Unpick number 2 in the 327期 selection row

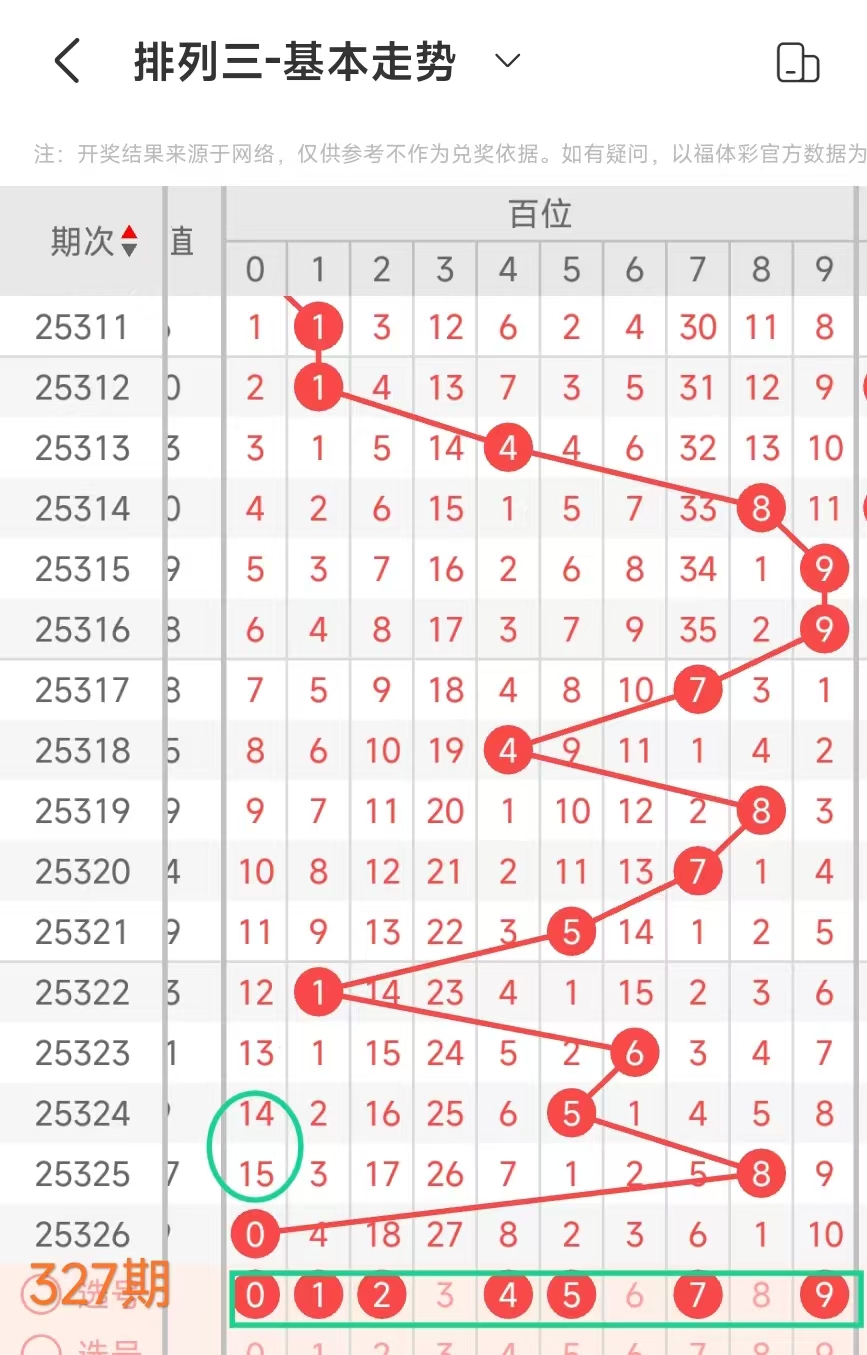point(381,1297)
